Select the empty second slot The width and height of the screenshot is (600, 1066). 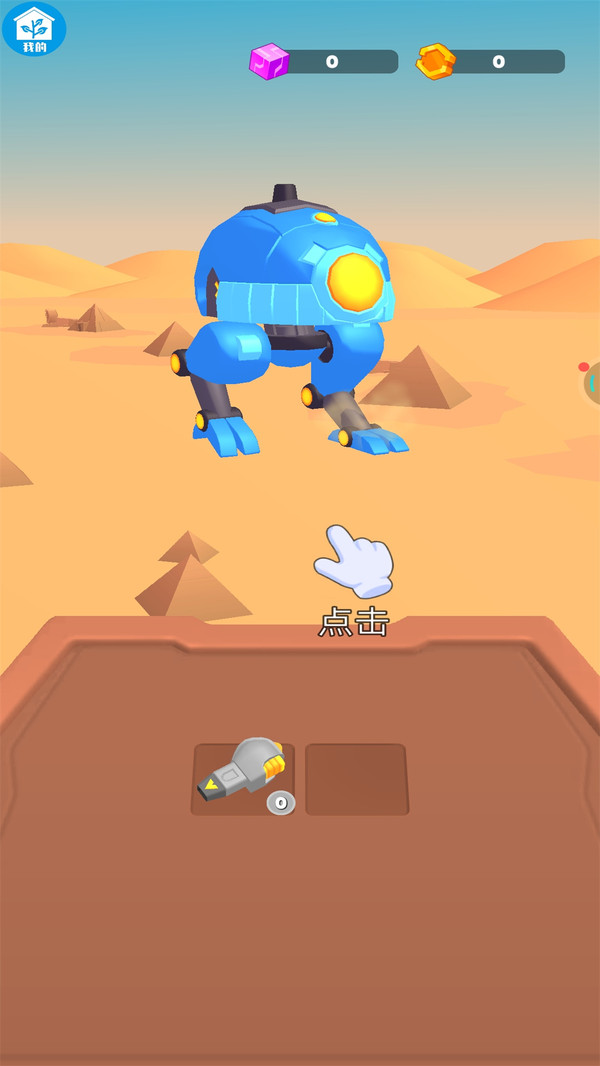[x=357, y=779]
